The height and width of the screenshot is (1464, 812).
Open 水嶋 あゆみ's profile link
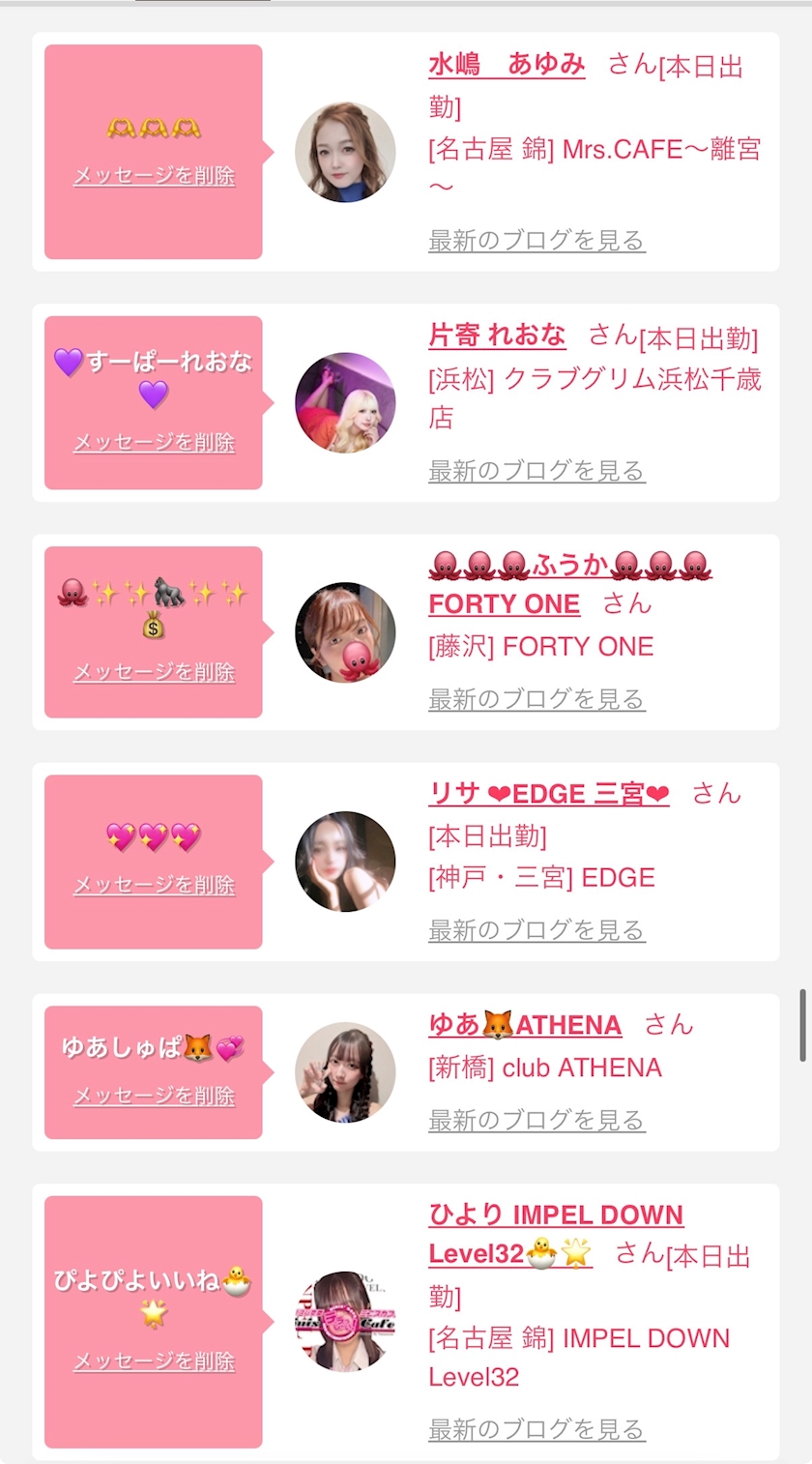coord(507,65)
